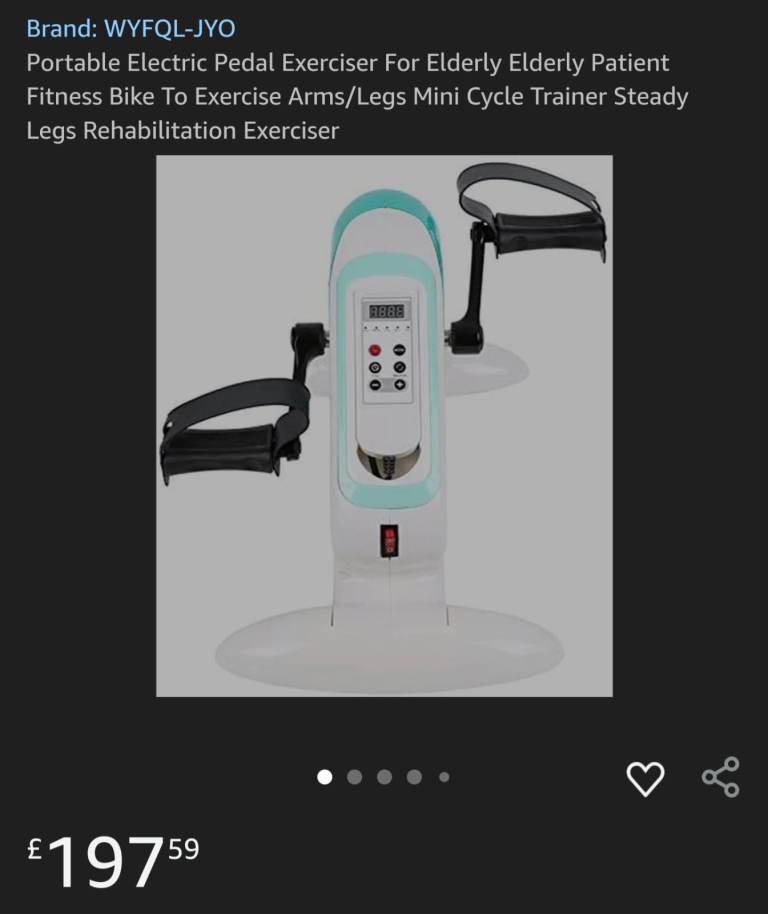Open the pedal exerciser product image
Screen dimensions: 768x914
pos(384,425)
